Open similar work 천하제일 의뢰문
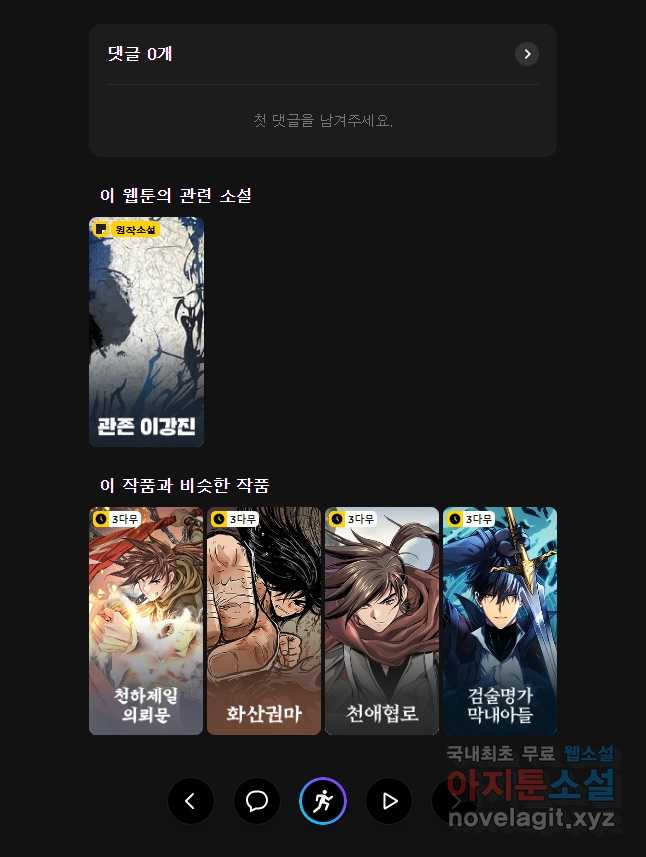The height and width of the screenshot is (857, 646). pyautogui.click(x=146, y=620)
